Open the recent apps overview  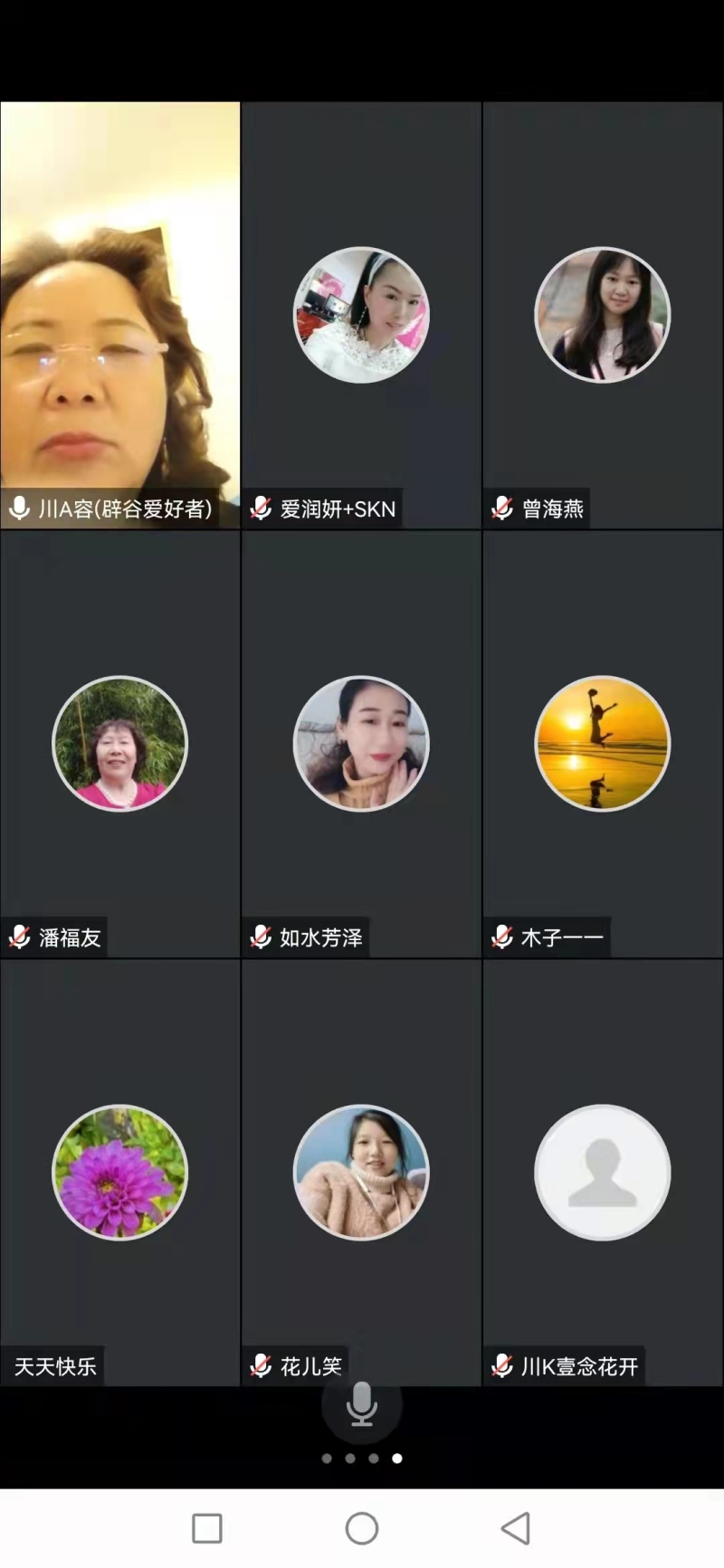click(x=207, y=1528)
